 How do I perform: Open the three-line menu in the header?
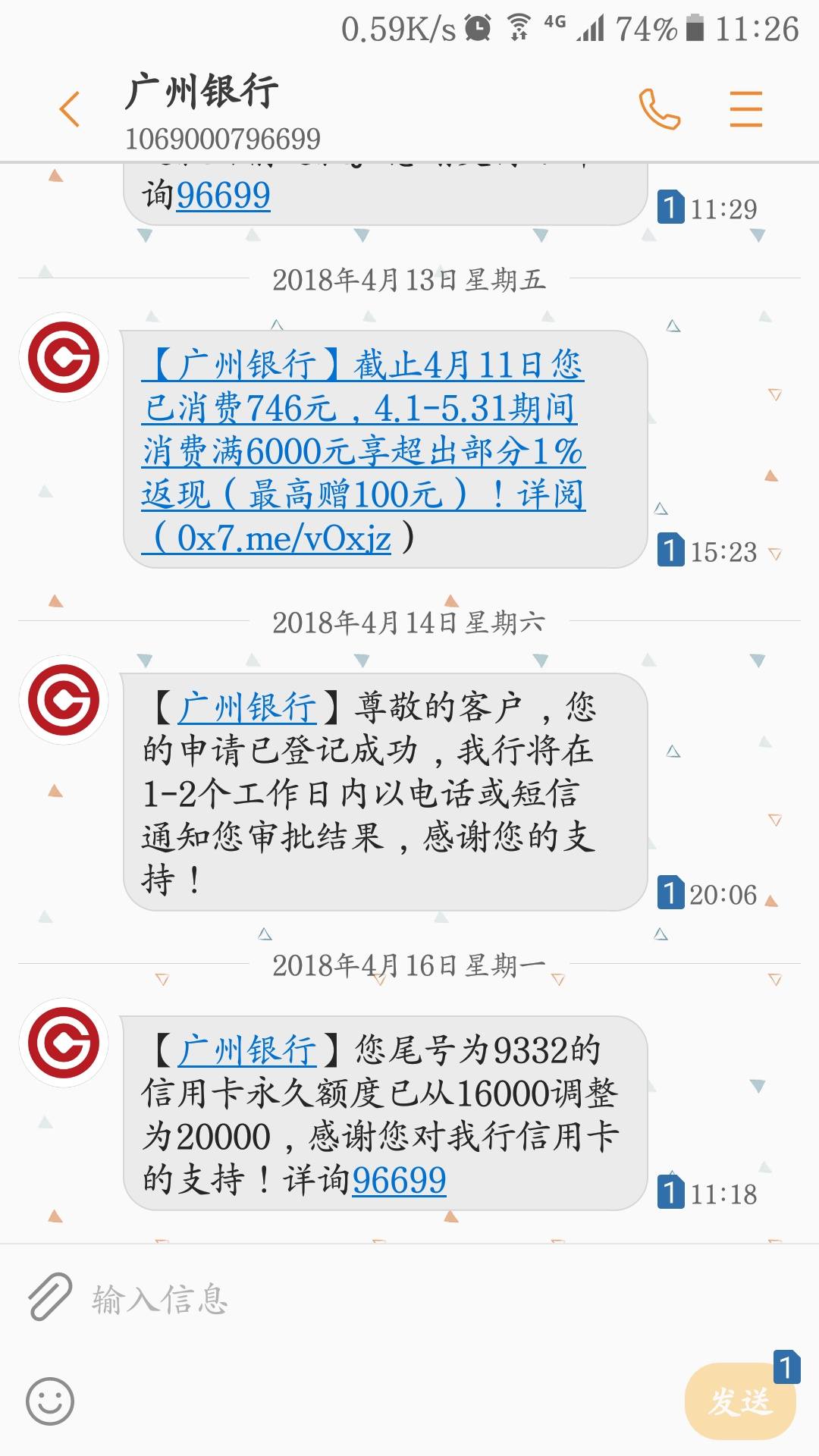[x=746, y=108]
